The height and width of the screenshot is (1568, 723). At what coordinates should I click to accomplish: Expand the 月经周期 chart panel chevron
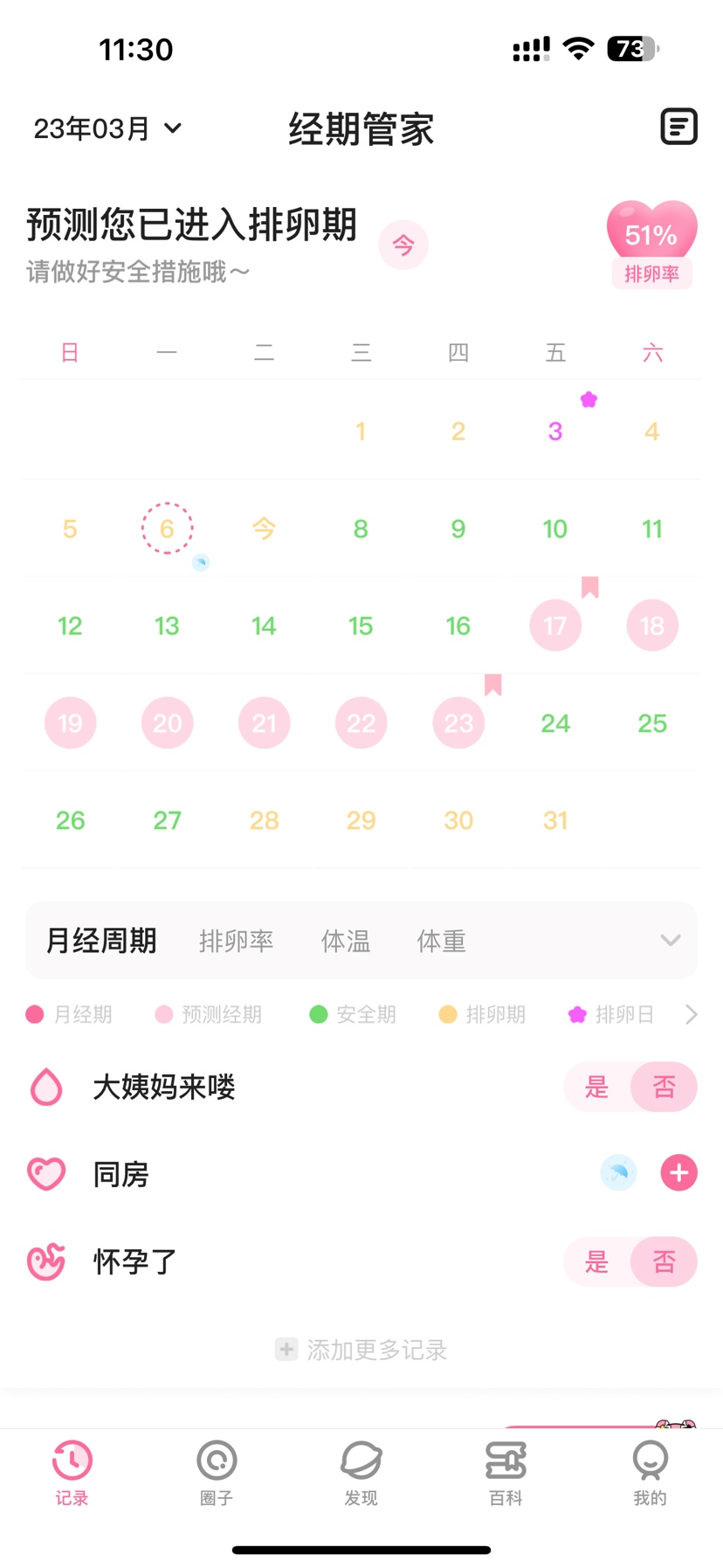(671, 941)
